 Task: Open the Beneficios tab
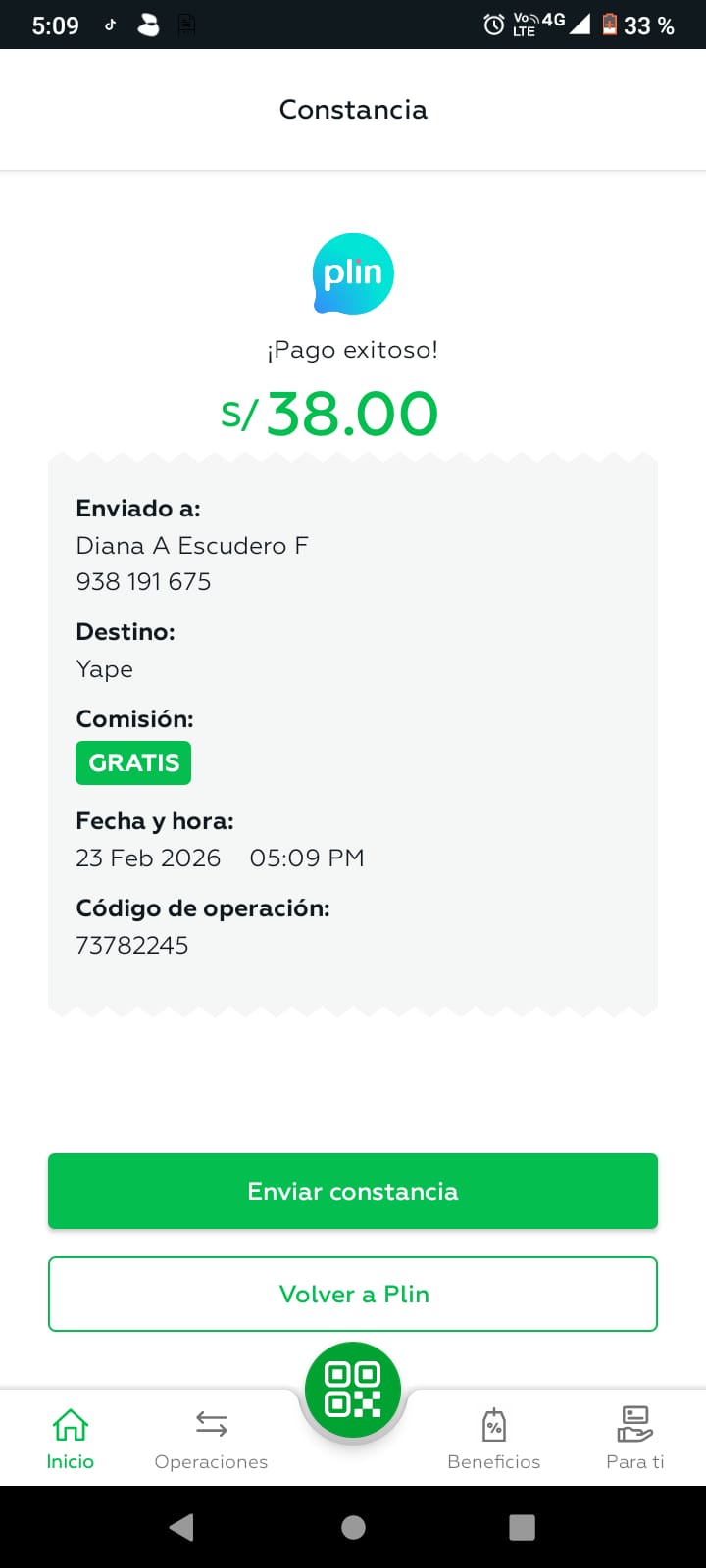(x=494, y=1438)
